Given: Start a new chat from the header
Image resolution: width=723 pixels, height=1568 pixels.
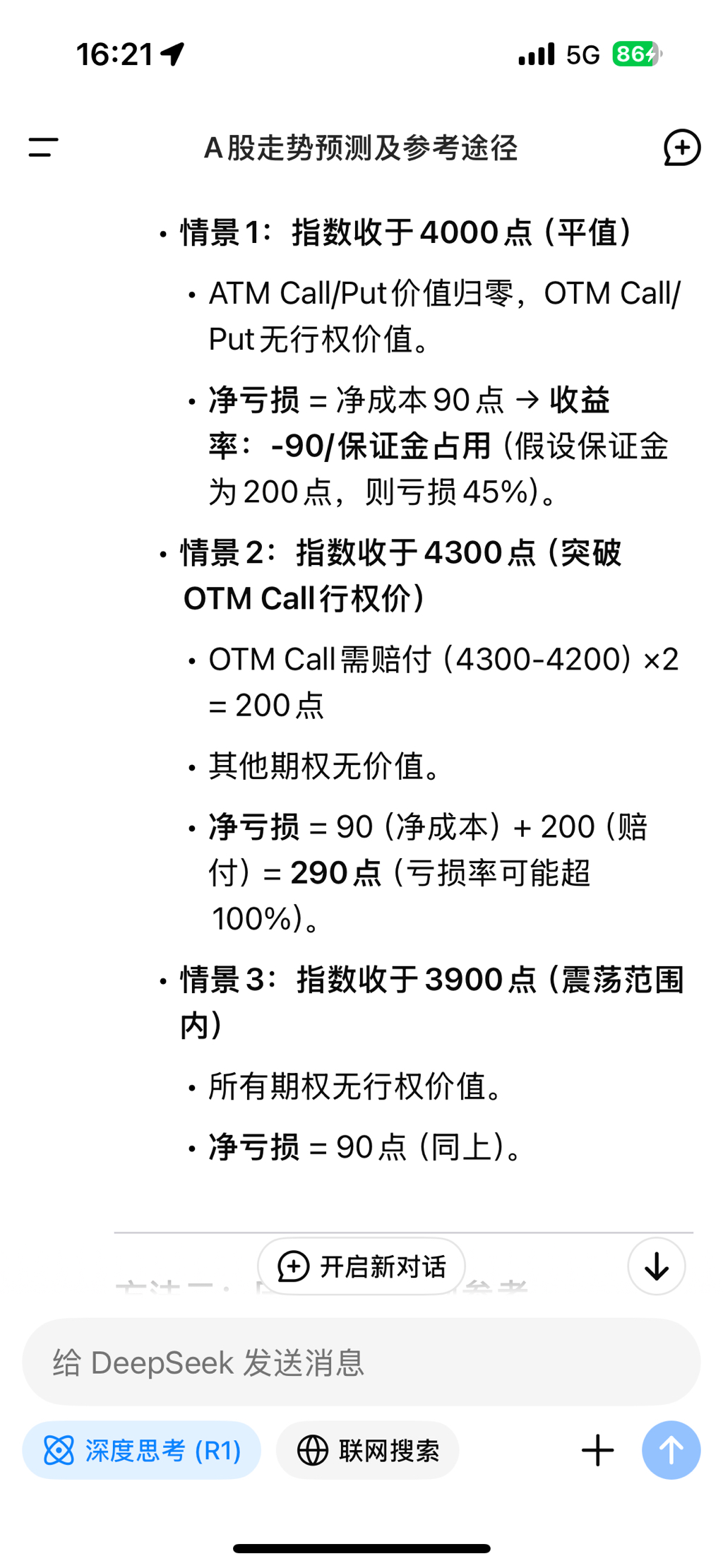Looking at the screenshot, I should pos(681,148).
